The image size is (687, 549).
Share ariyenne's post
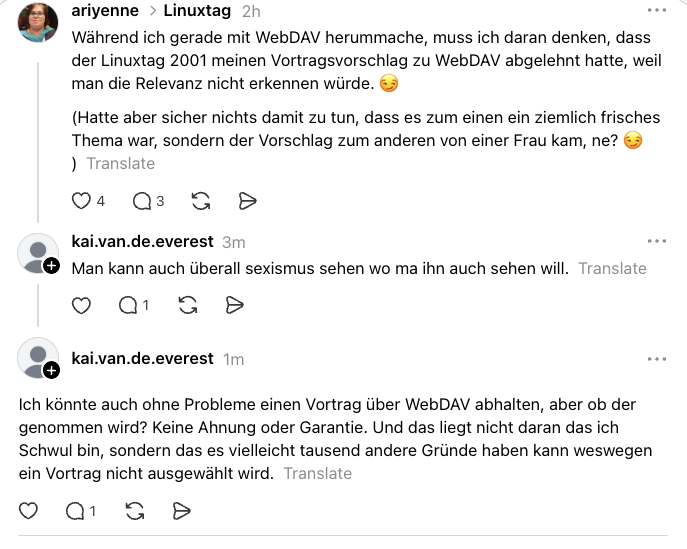click(248, 201)
